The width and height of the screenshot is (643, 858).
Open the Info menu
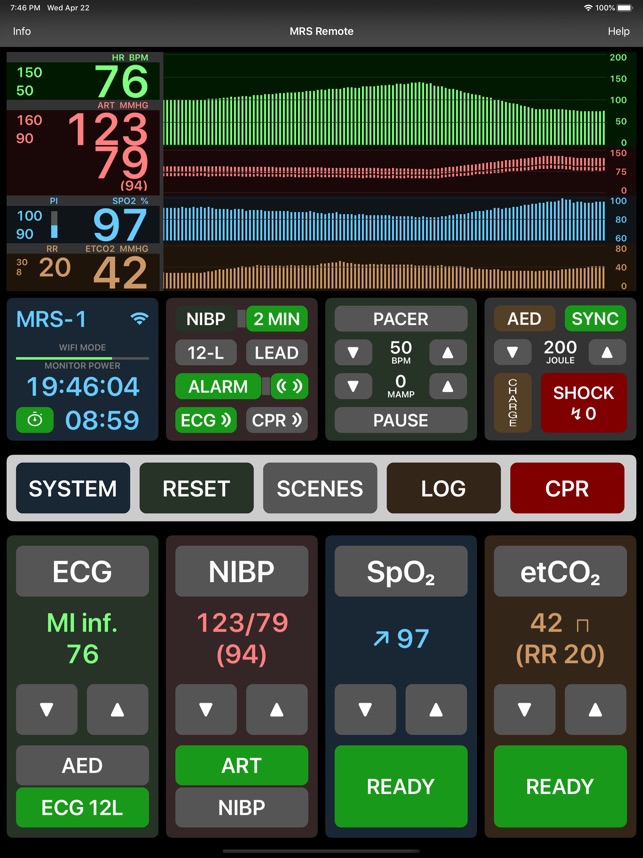tap(21, 31)
